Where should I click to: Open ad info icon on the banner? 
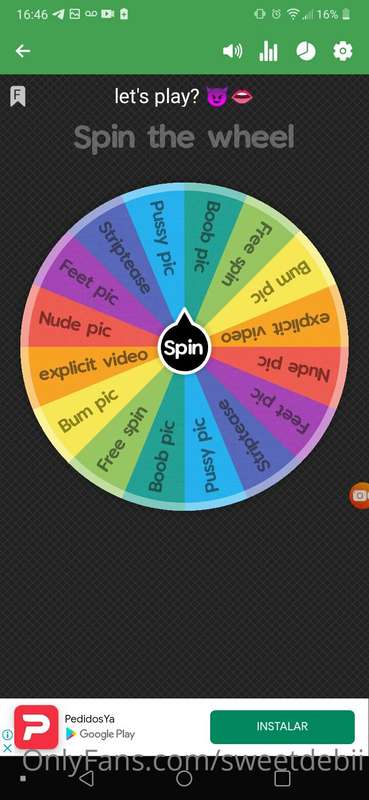7,735
